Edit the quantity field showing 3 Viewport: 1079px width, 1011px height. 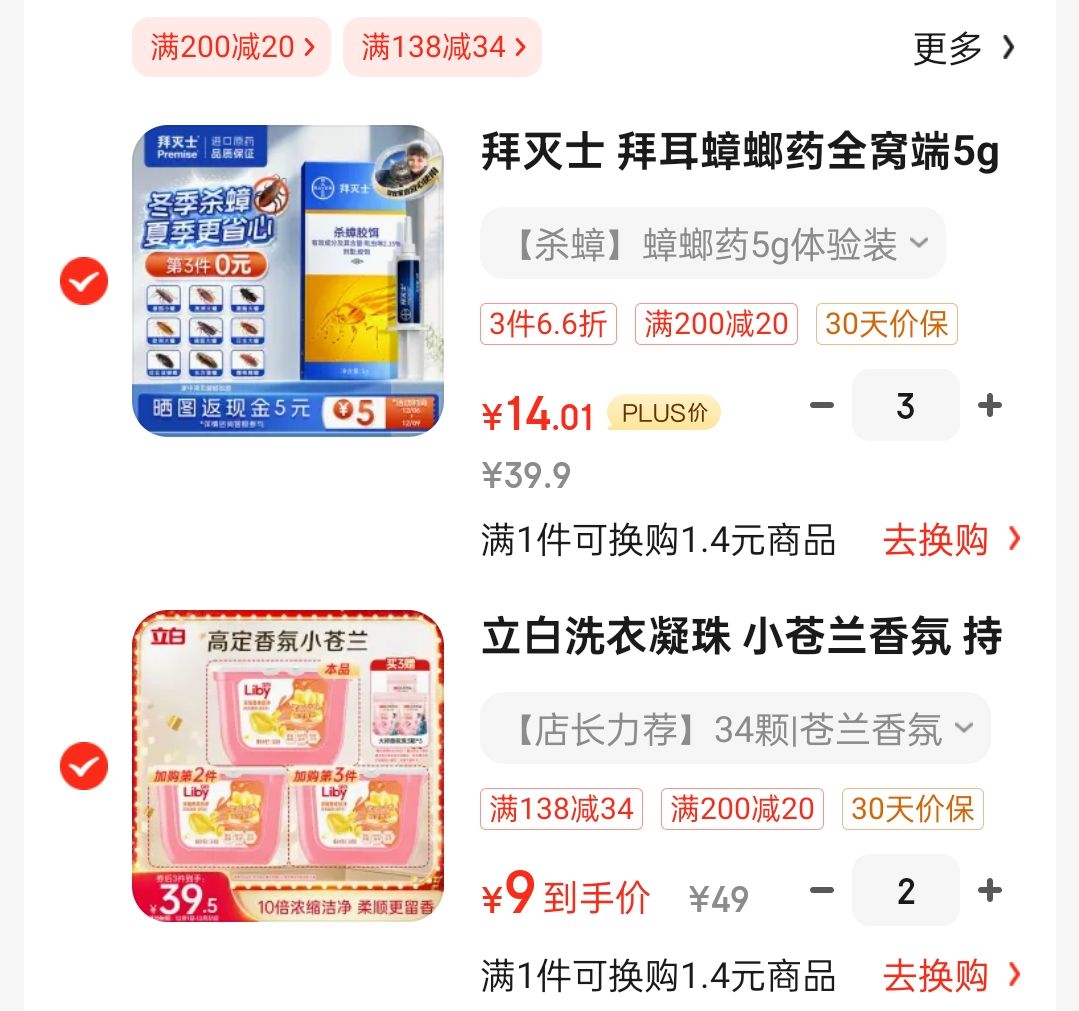pos(905,405)
